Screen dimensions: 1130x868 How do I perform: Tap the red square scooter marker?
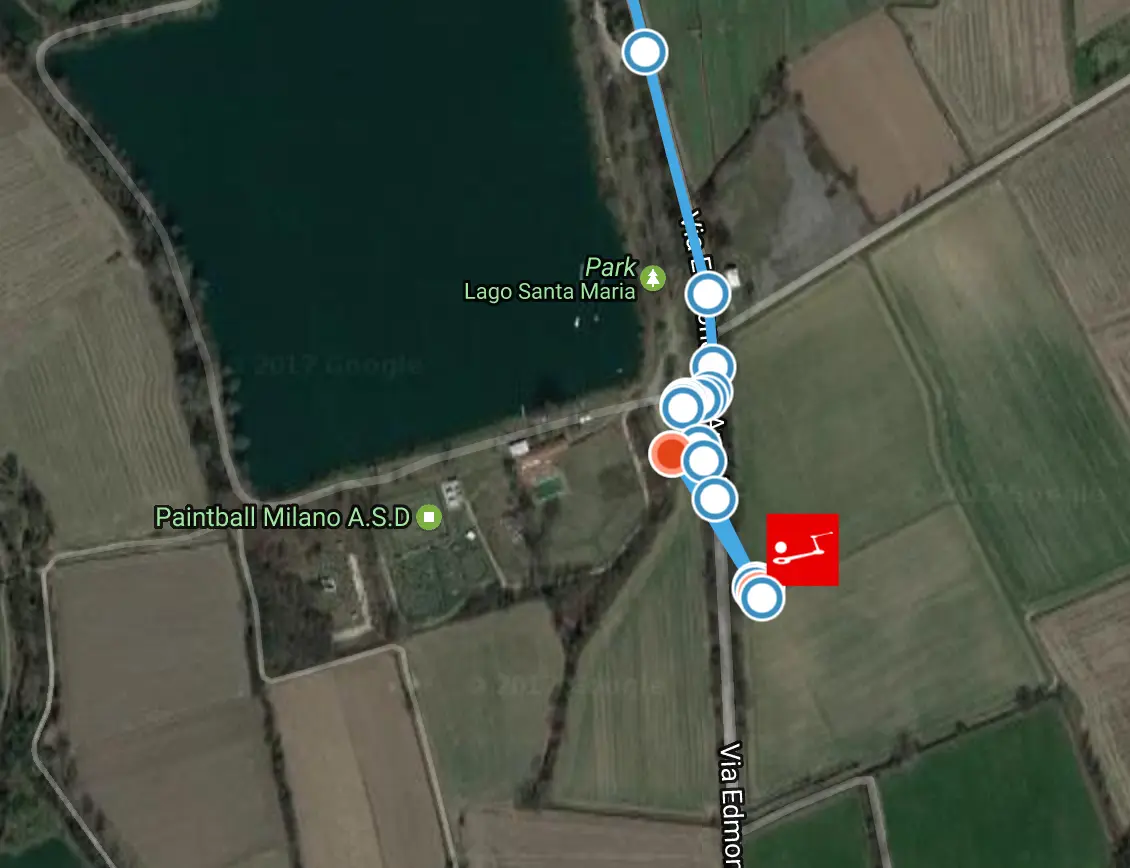click(802, 550)
